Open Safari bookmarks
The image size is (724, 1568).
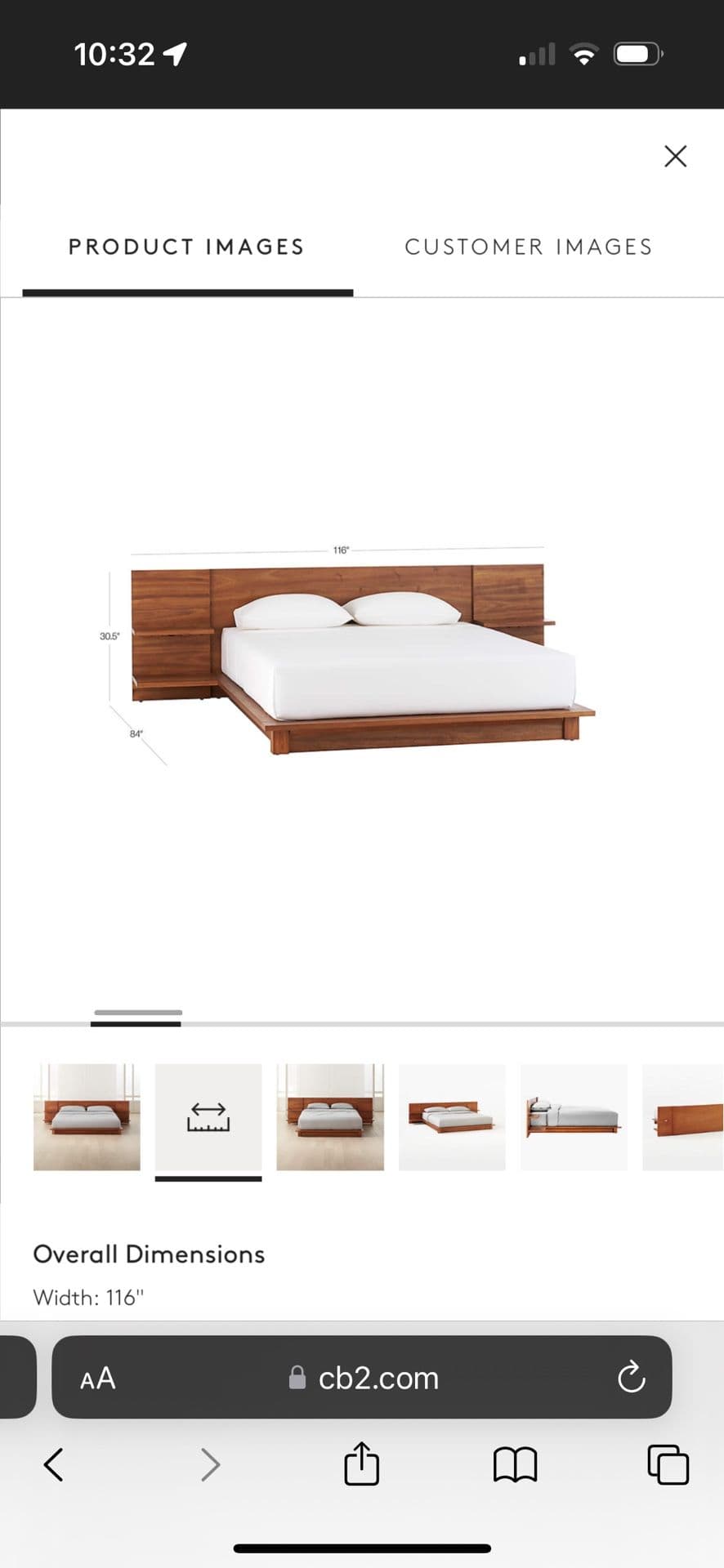pos(515,1464)
